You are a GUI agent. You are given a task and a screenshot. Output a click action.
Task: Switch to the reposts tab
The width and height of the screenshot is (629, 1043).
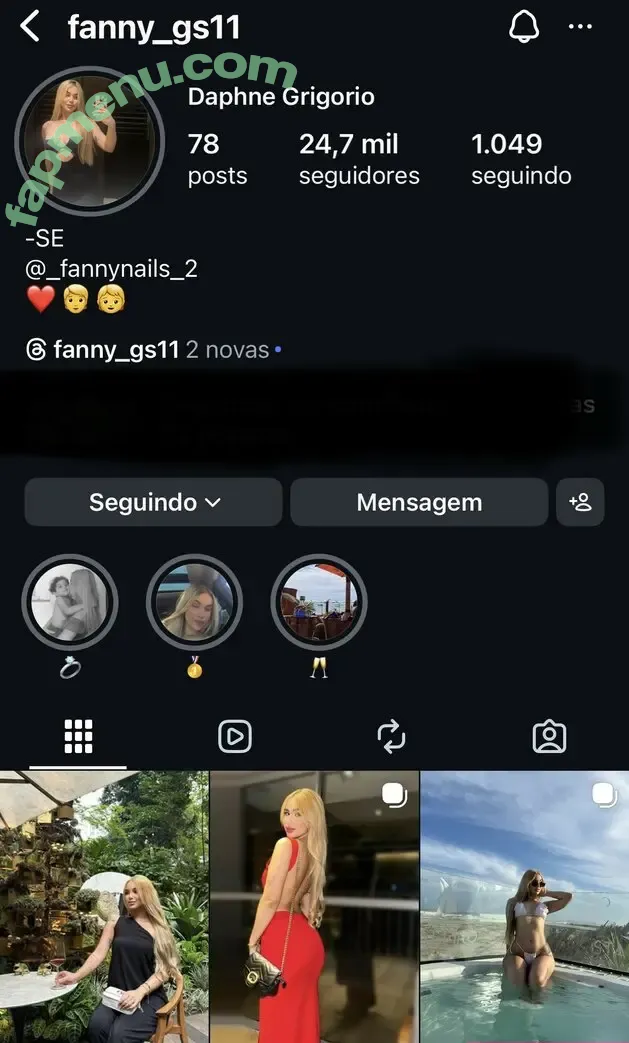(391, 737)
